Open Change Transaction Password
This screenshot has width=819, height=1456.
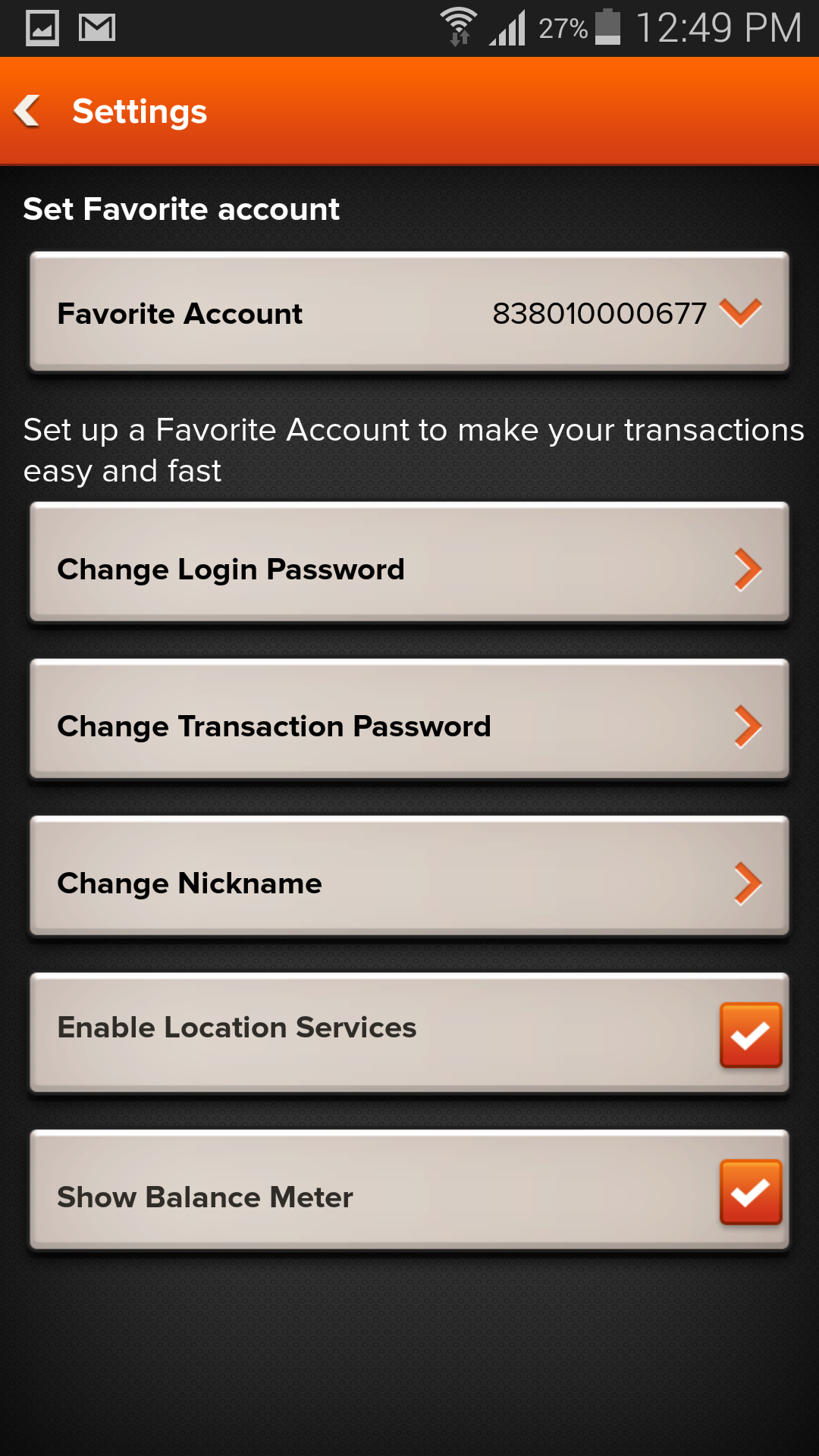coord(409,720)
